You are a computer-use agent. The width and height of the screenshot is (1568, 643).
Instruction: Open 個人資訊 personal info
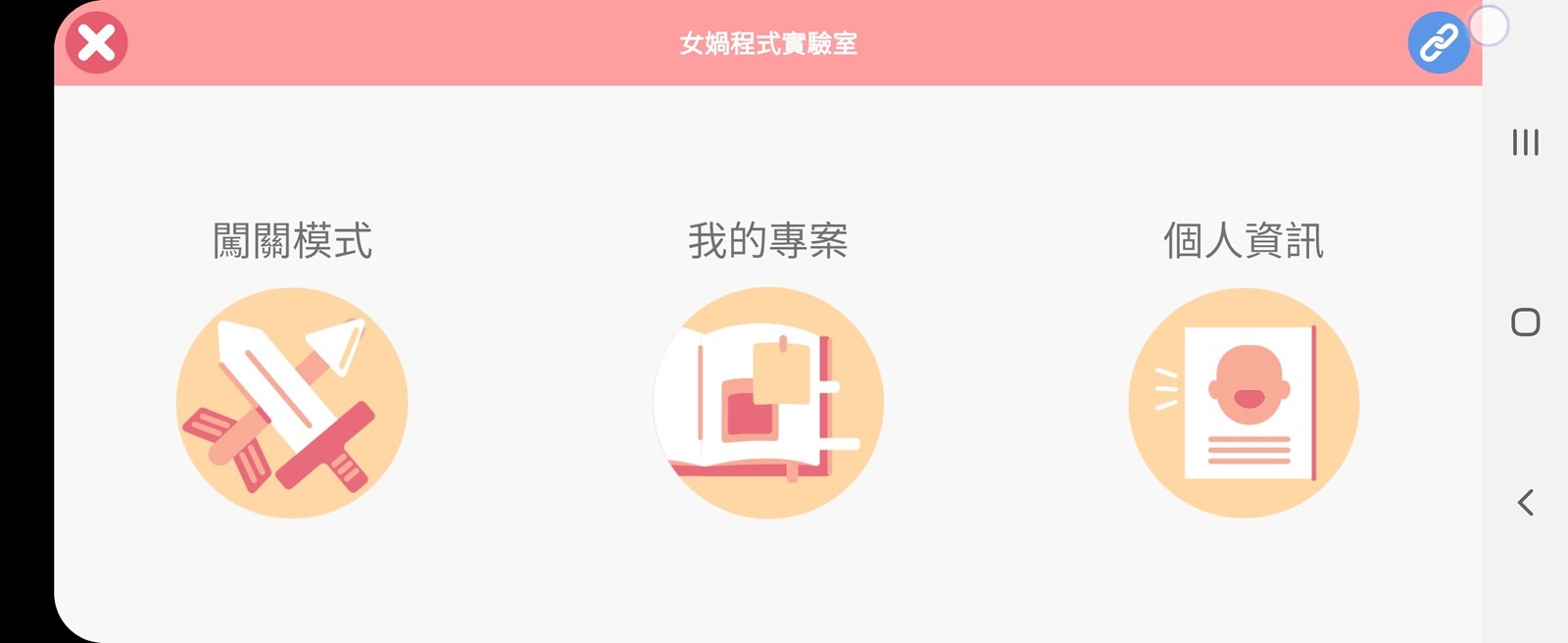(1244, 402)
